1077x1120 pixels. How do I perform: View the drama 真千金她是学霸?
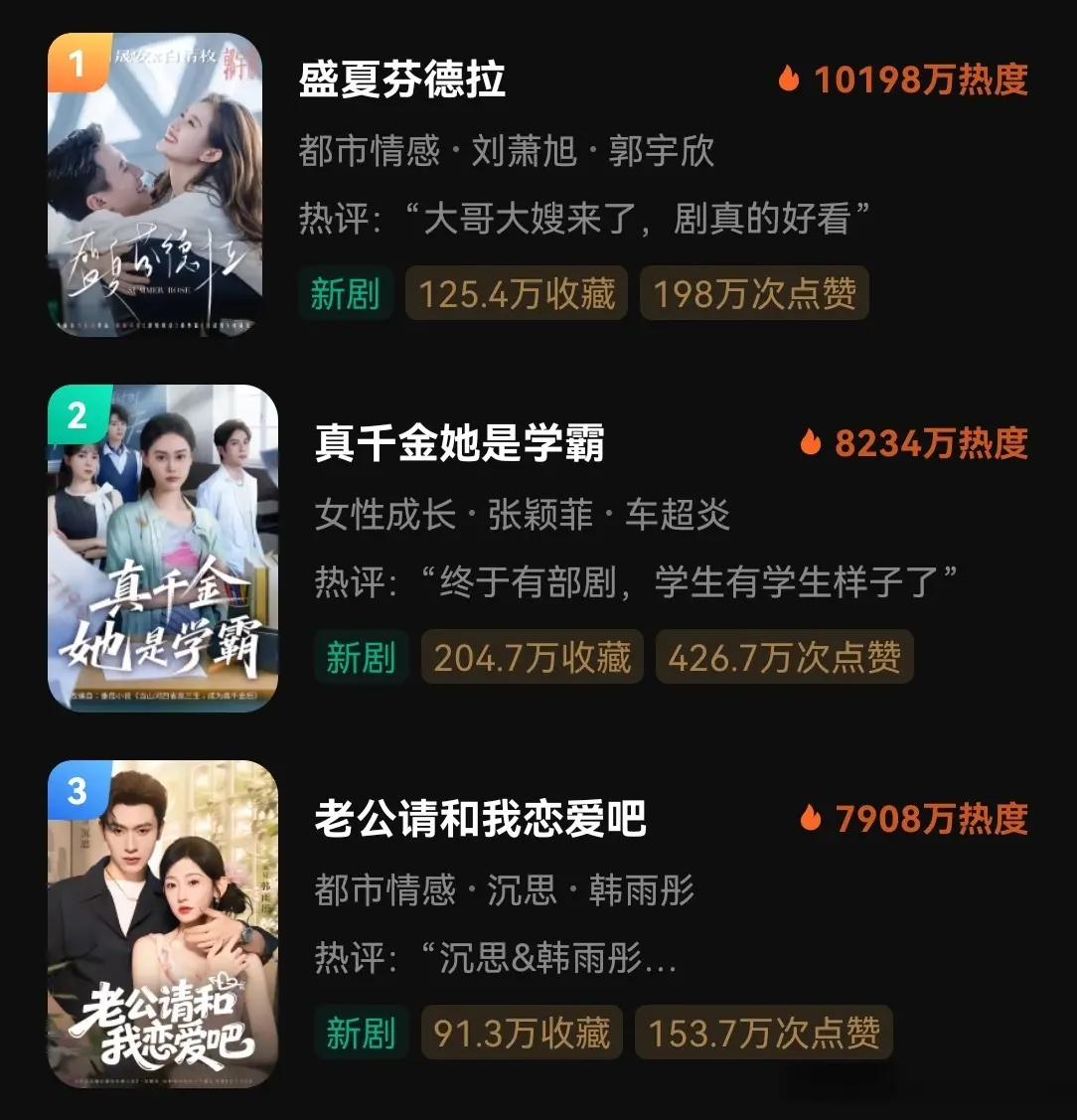coord(459,444)
